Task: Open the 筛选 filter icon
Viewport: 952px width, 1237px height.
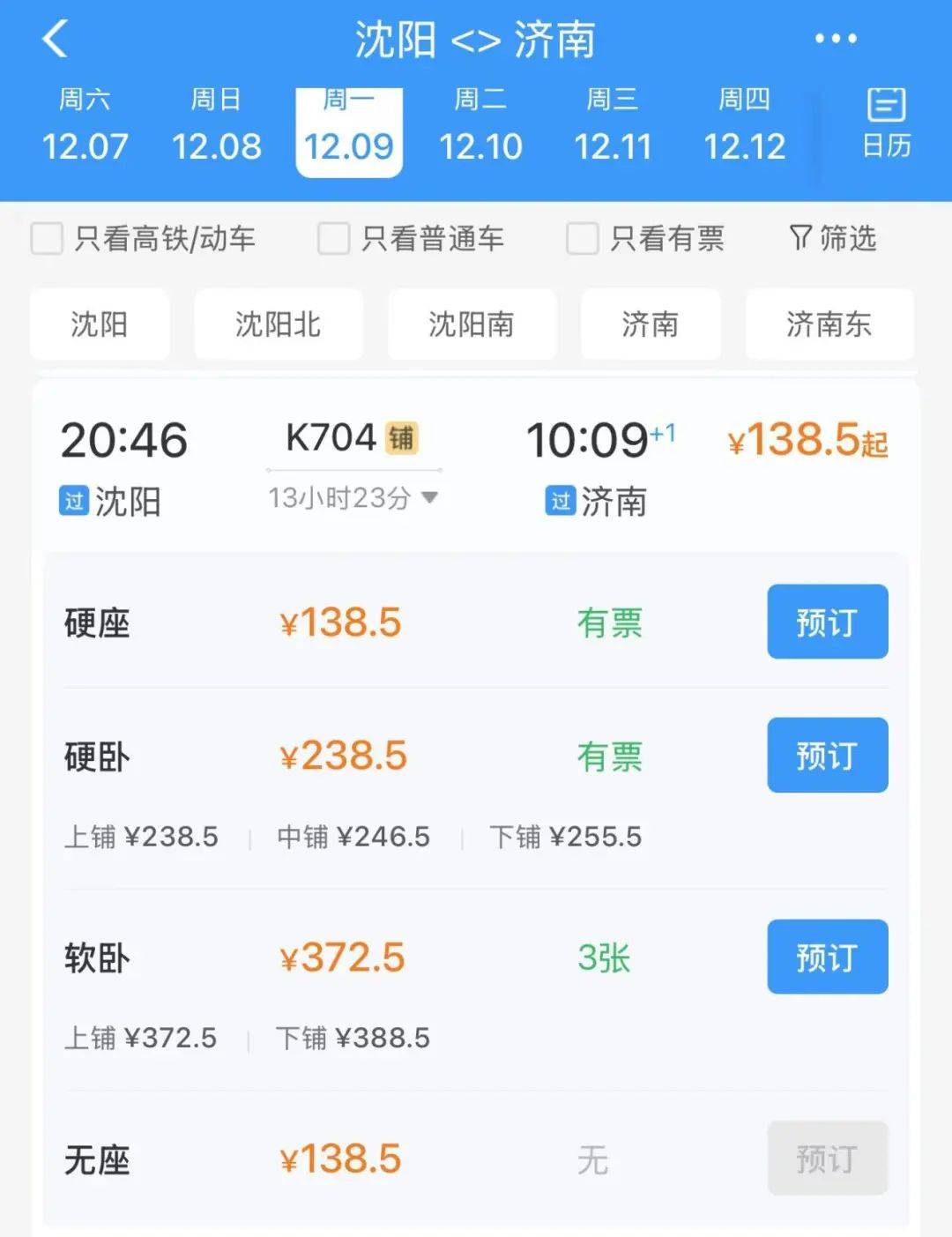Action: tap(829, 239)
